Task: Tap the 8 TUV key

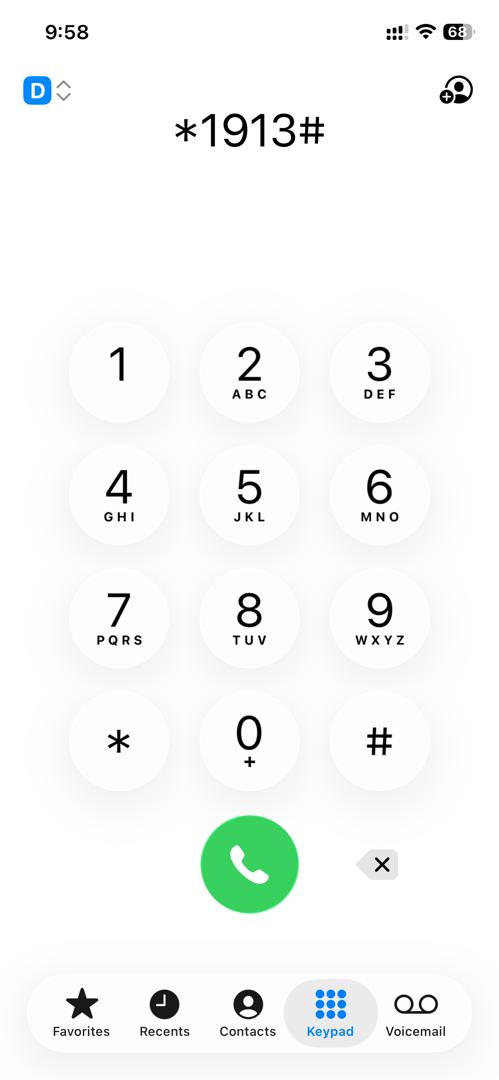Action: pyautogui.click(x=250, y=618)
